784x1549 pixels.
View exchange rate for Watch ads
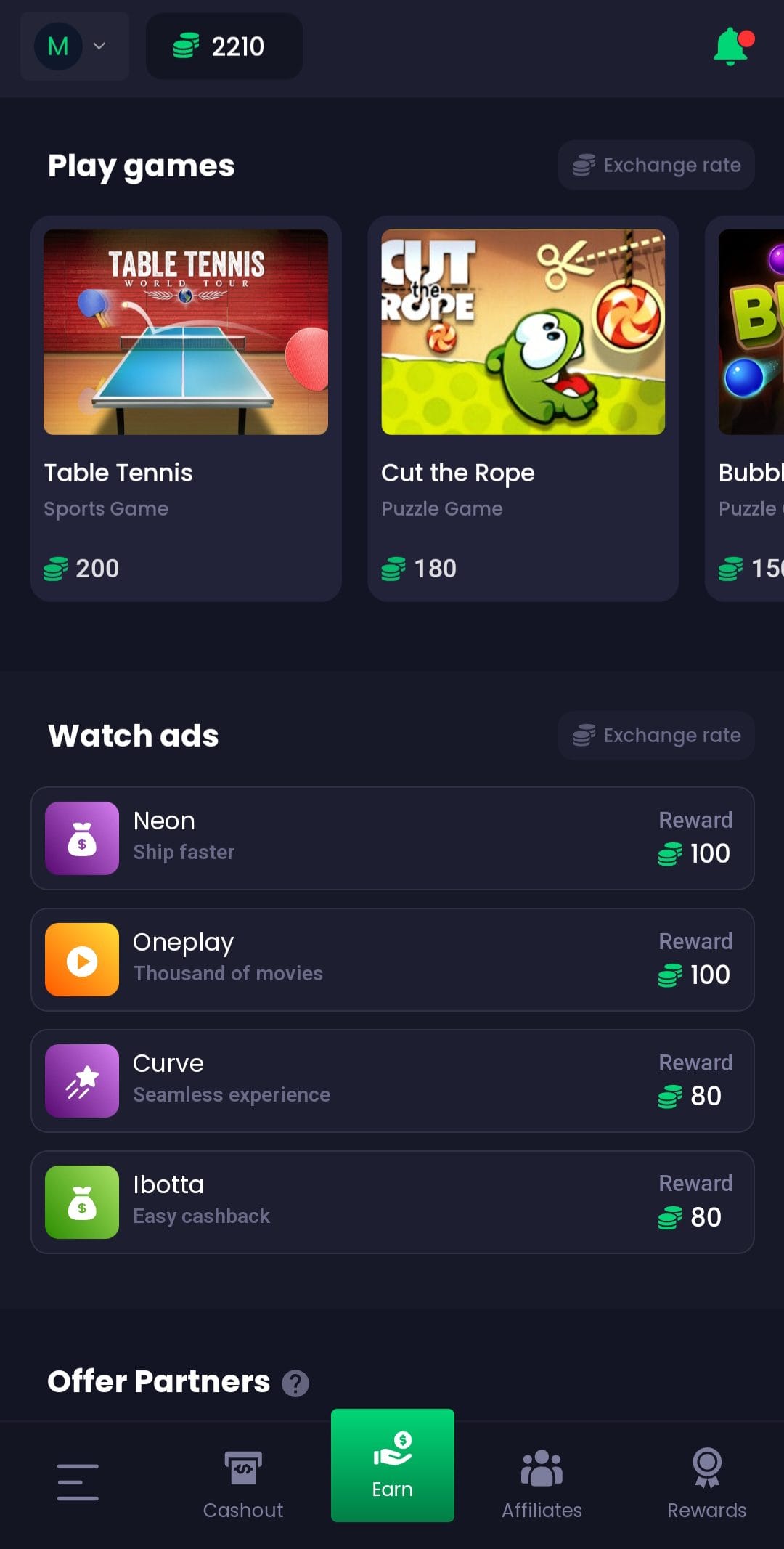(656, 736)
